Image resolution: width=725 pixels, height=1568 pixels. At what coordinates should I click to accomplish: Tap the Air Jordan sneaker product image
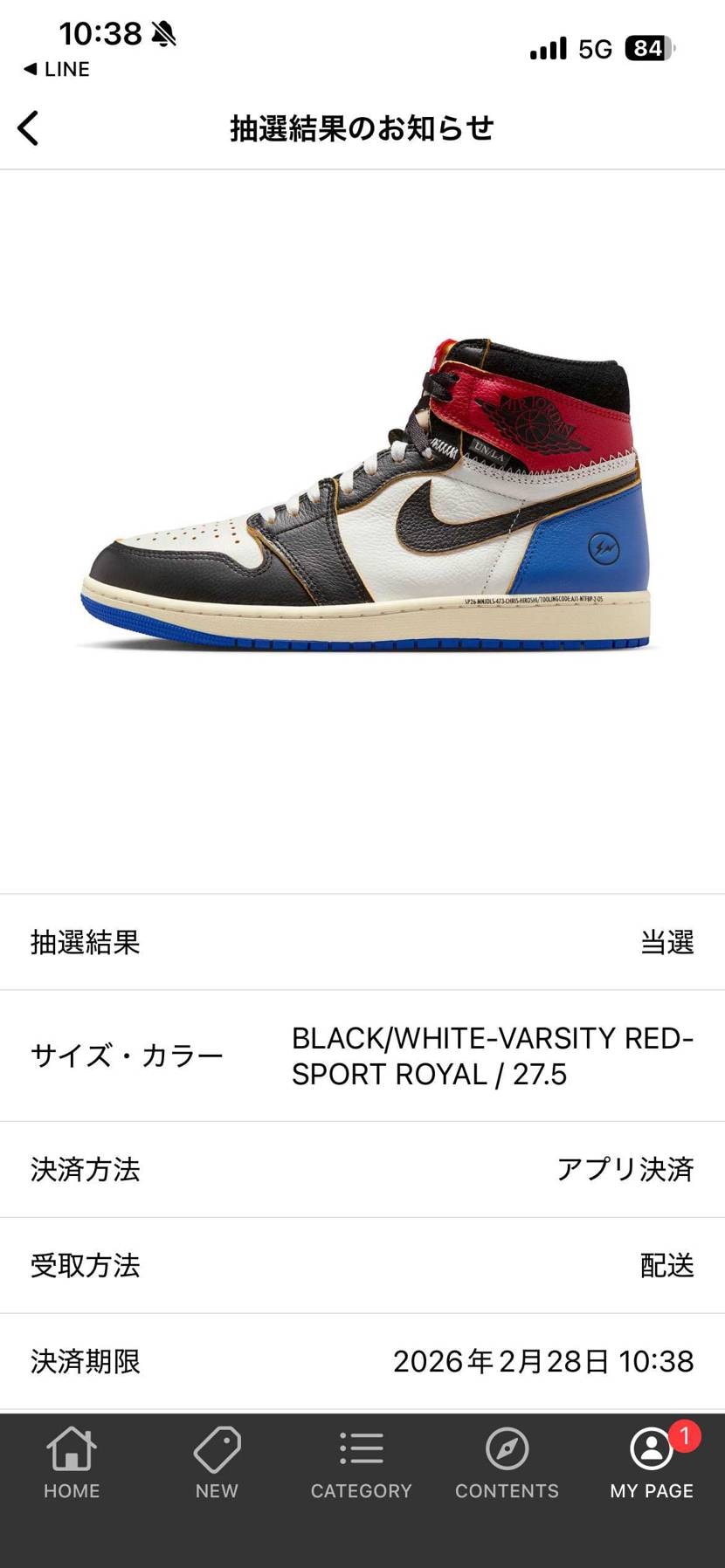pos(362,498)
